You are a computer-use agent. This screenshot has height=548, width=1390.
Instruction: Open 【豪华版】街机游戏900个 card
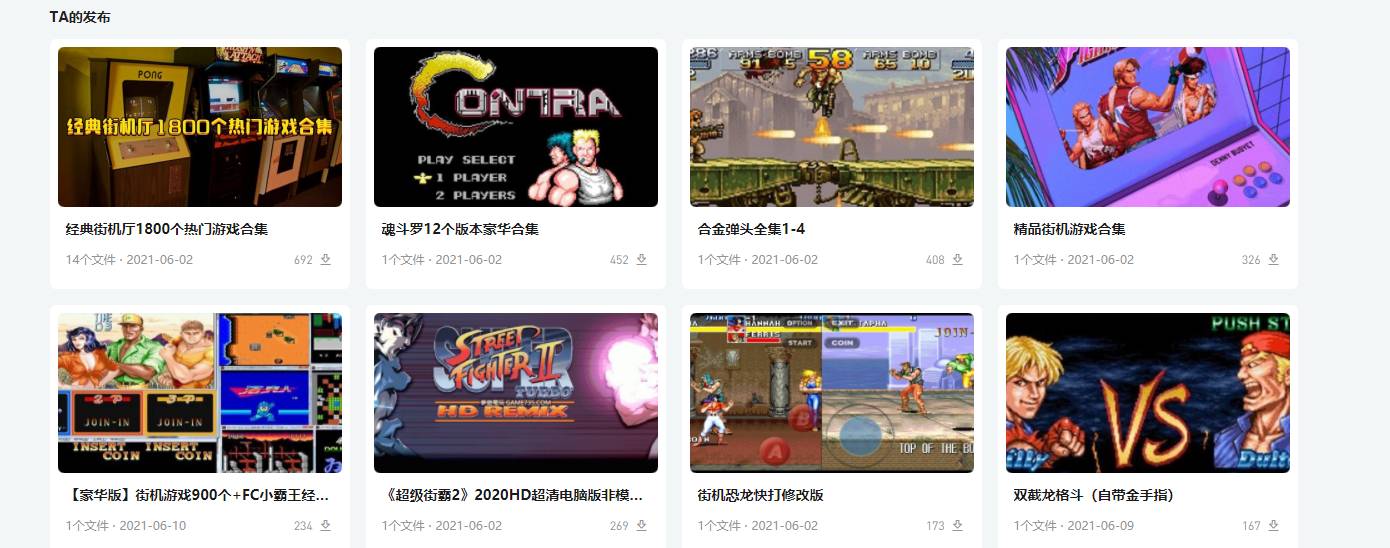click(x=199, y=393)
